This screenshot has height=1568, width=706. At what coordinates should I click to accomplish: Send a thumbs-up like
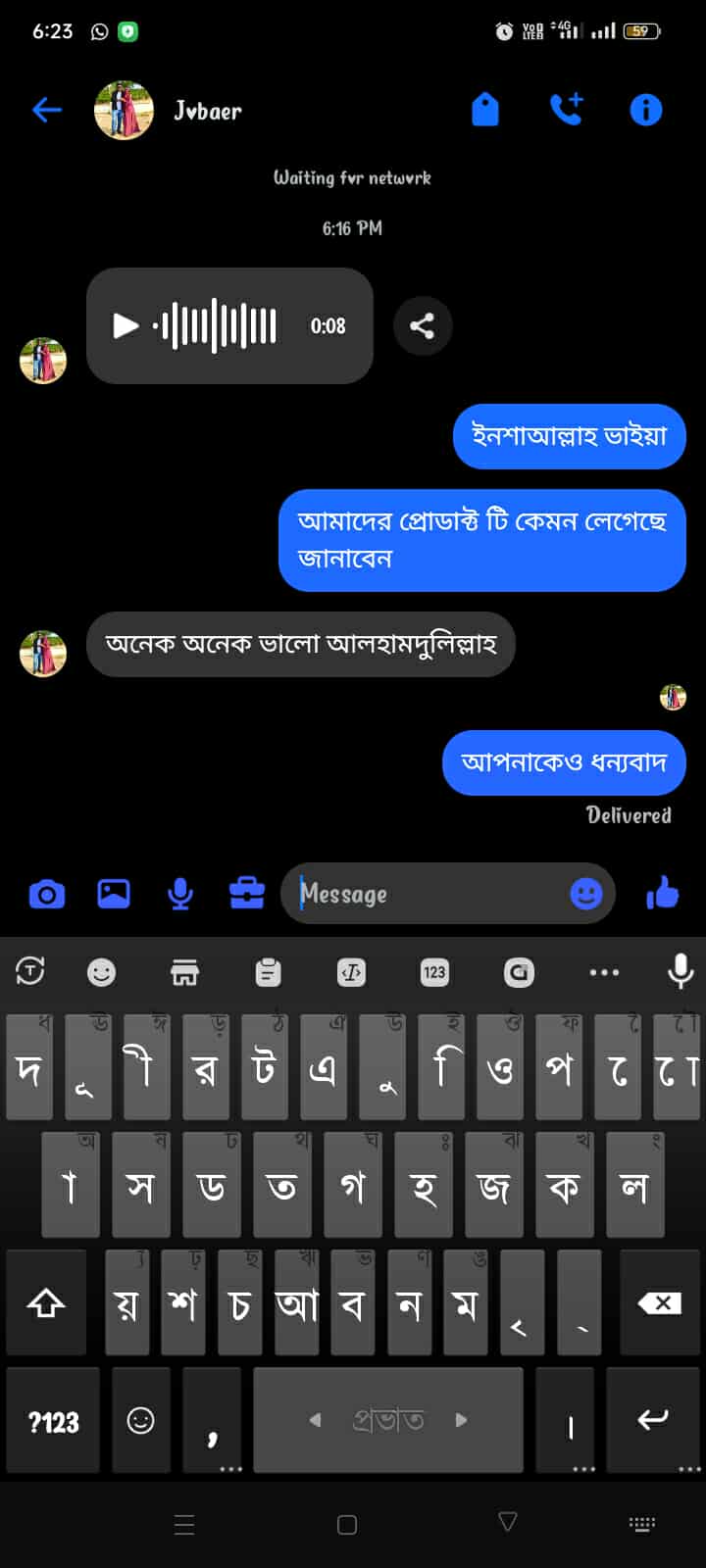pos(663,894)
